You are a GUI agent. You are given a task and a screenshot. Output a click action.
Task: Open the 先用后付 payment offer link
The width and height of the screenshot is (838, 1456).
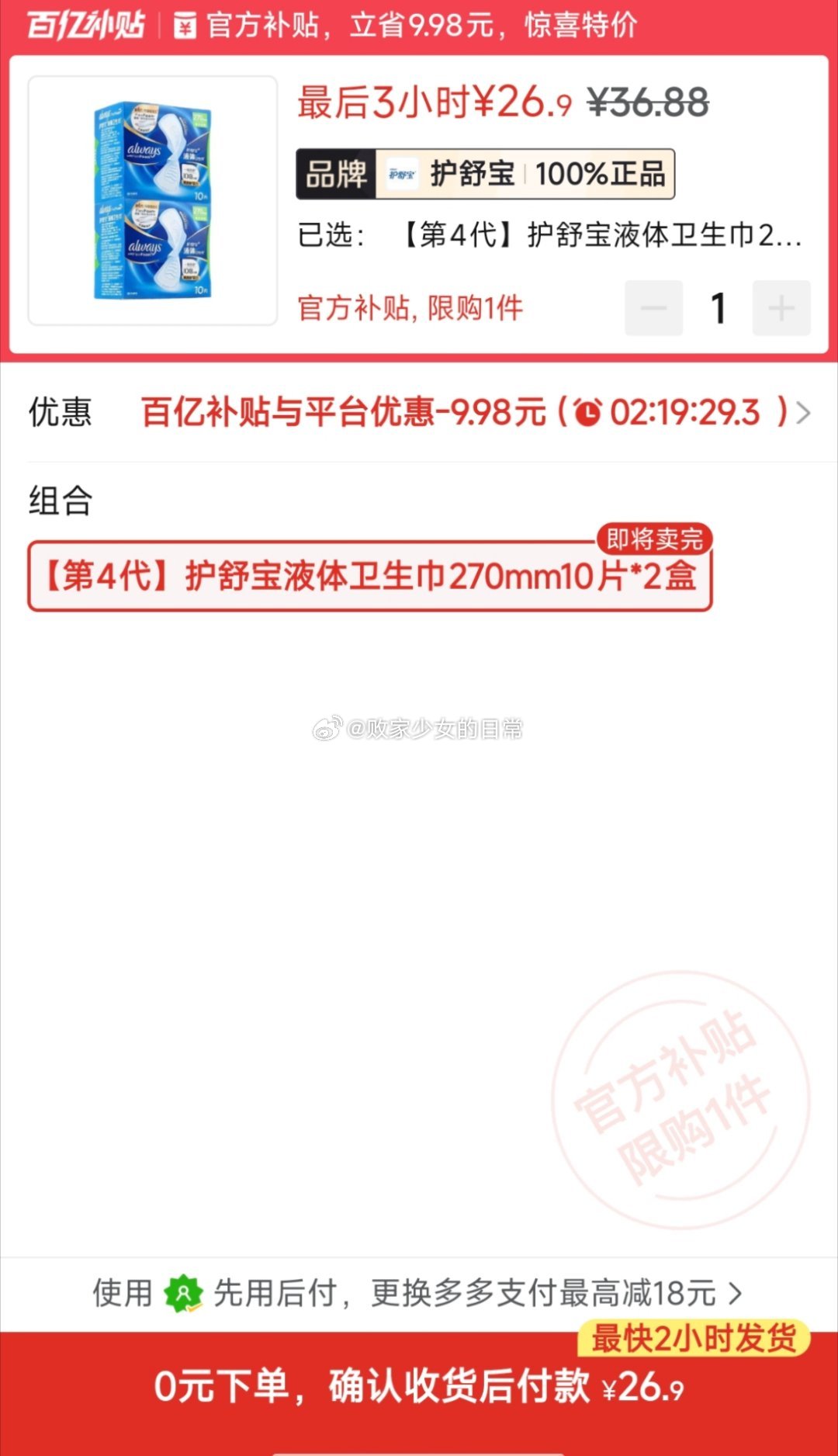[x=419, y=1293]
